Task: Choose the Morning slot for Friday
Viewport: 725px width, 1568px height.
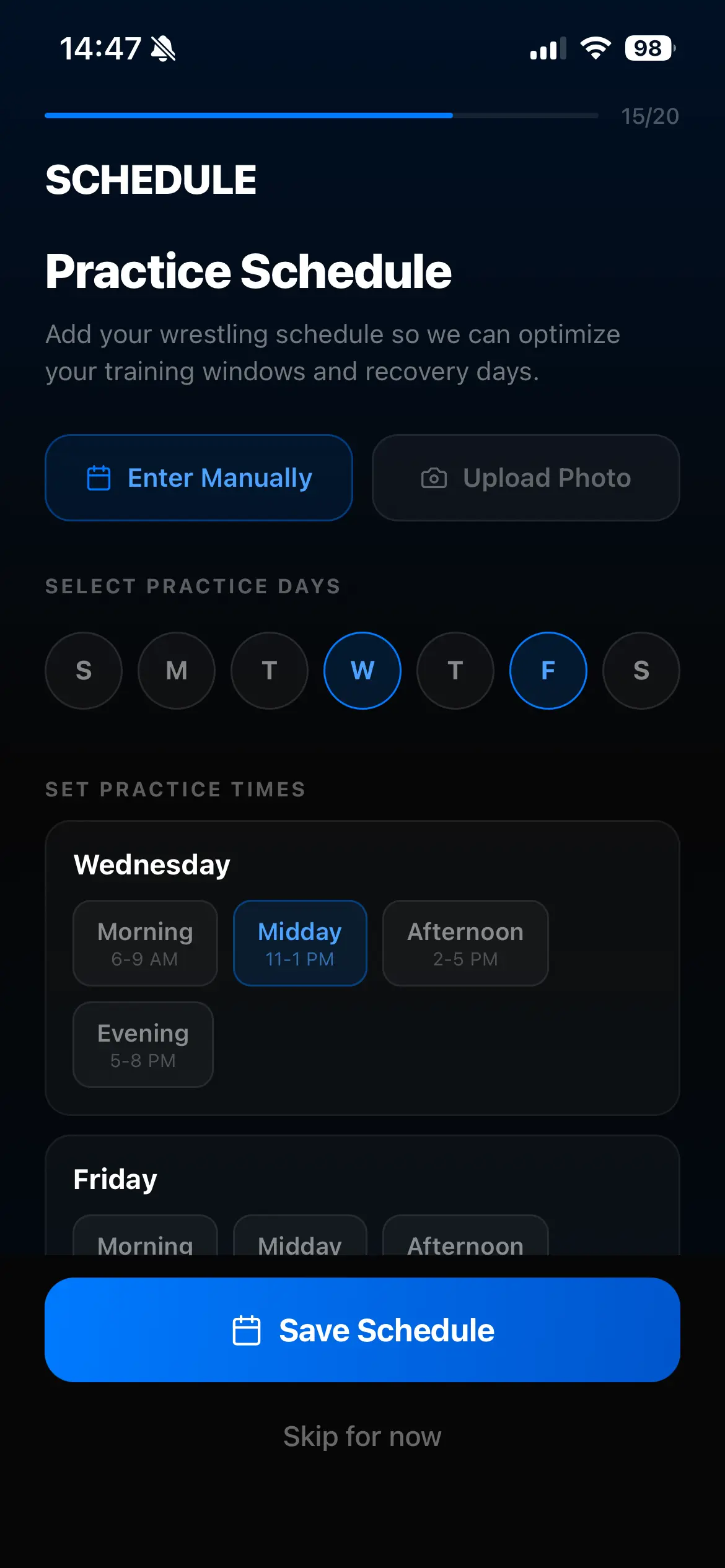Action: tap(145, 1239)
